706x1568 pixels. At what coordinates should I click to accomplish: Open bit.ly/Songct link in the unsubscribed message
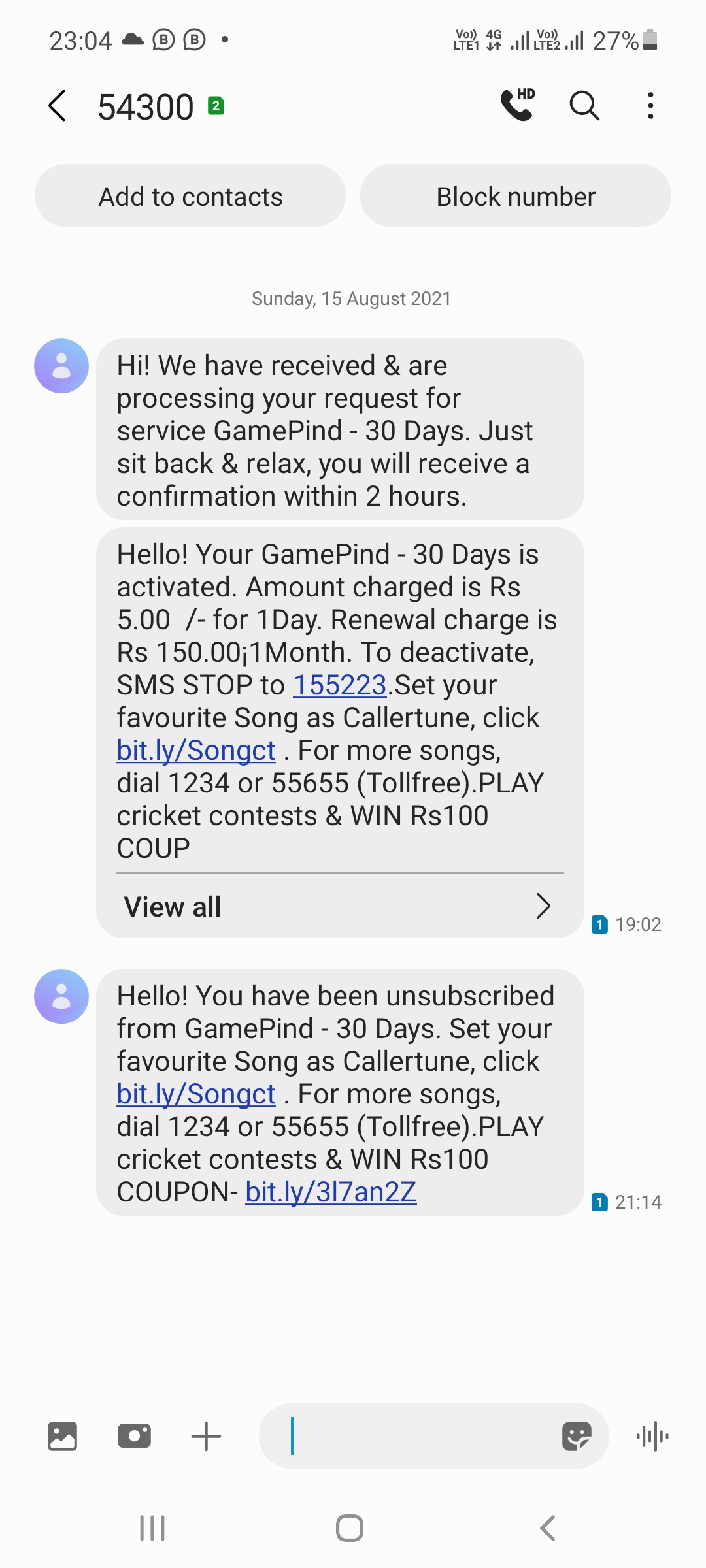(x=196, y=1094)
